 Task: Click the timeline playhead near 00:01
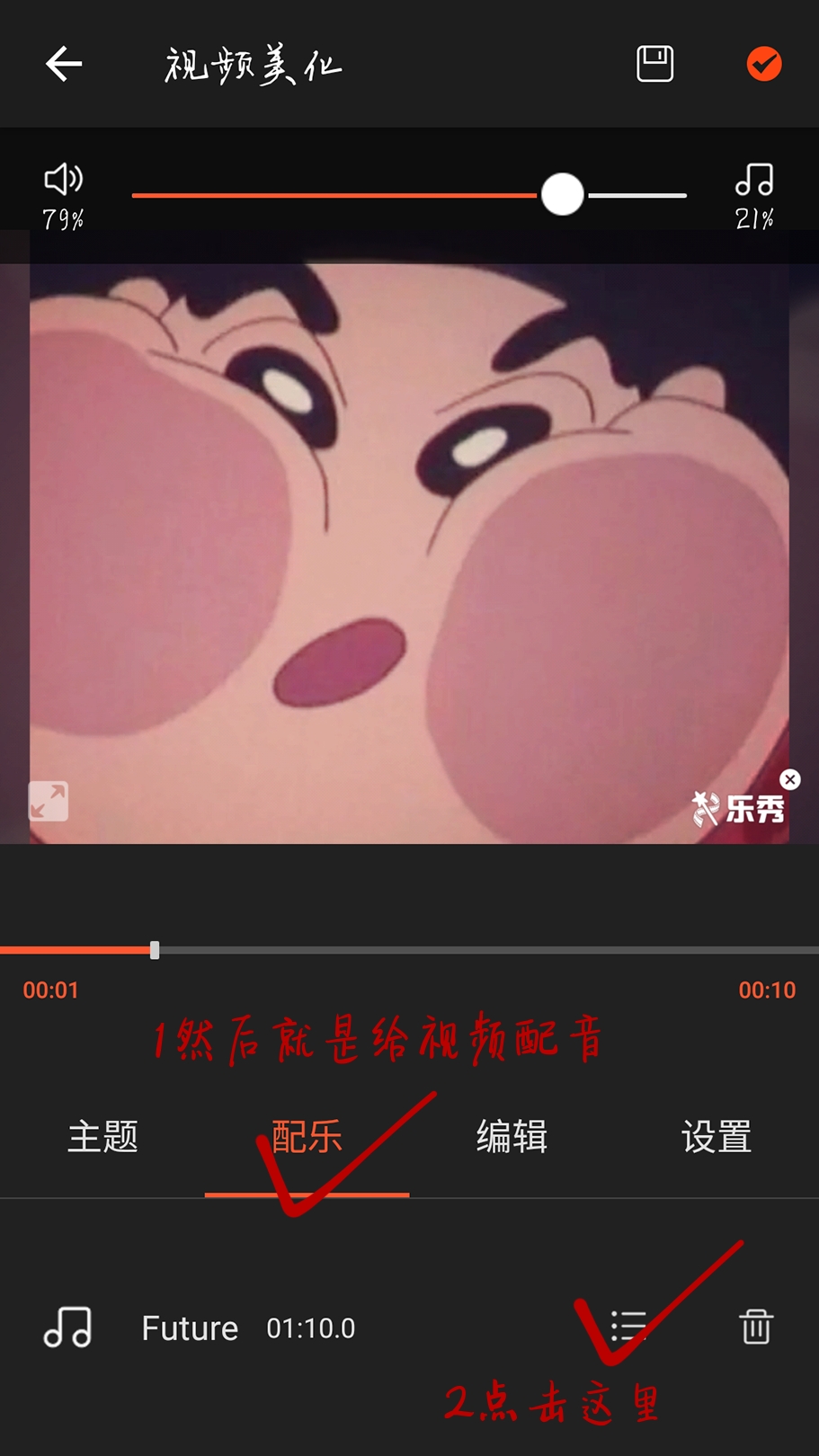(154, 948)
